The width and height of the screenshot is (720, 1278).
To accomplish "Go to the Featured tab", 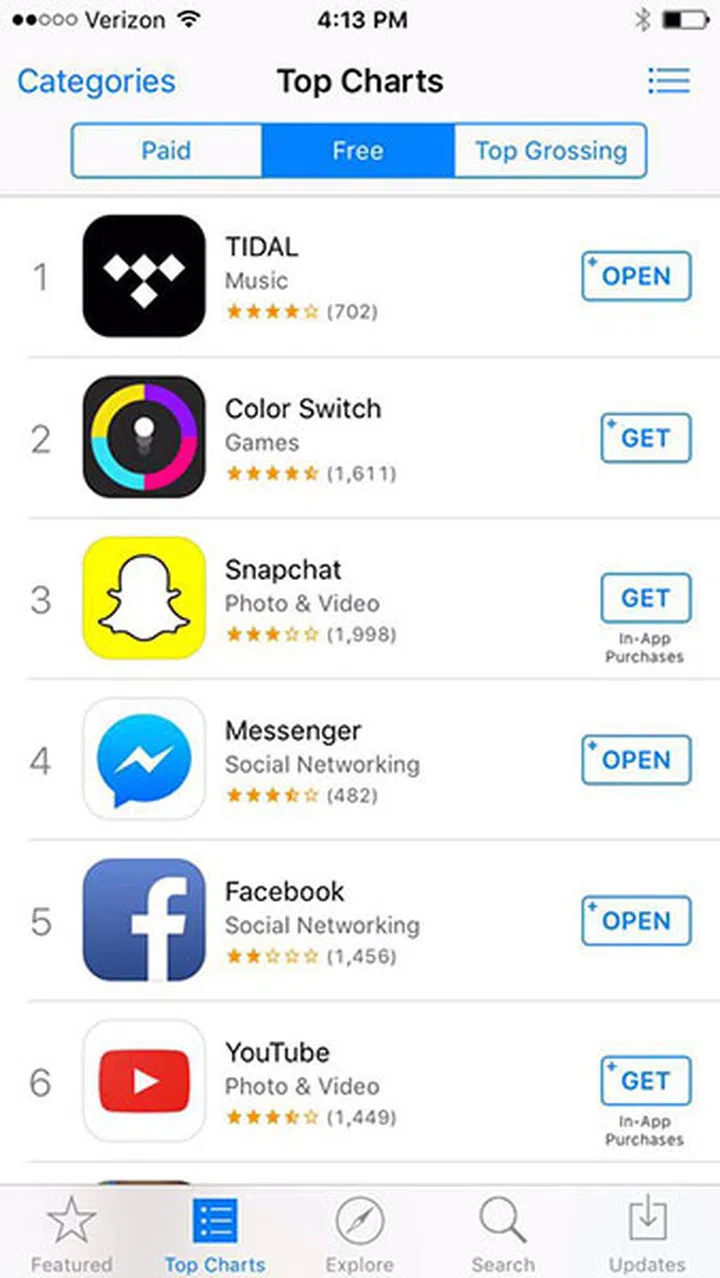I will (72, 1233).
